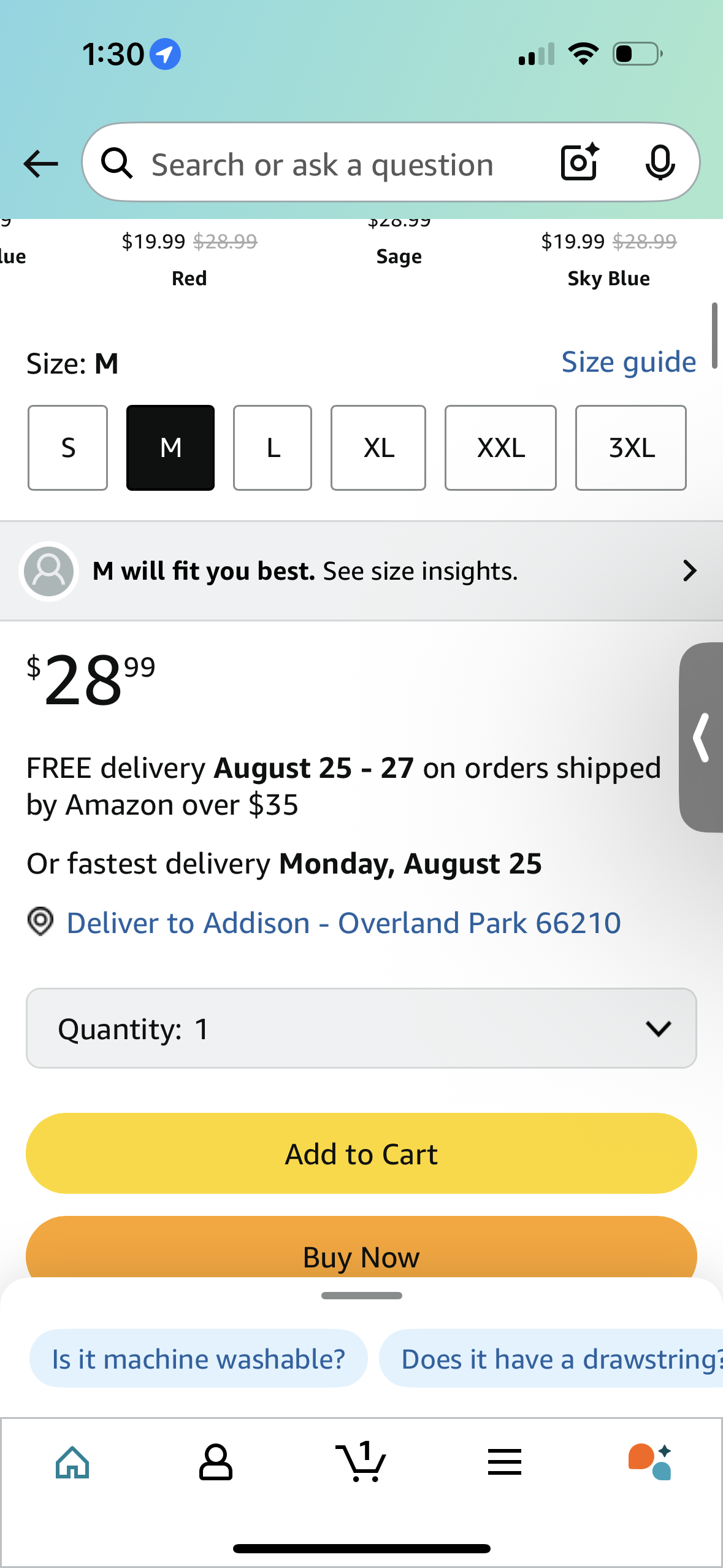The image size is (723, 1568).
Task: Choose the Red color option
Action: click(189, 278)
